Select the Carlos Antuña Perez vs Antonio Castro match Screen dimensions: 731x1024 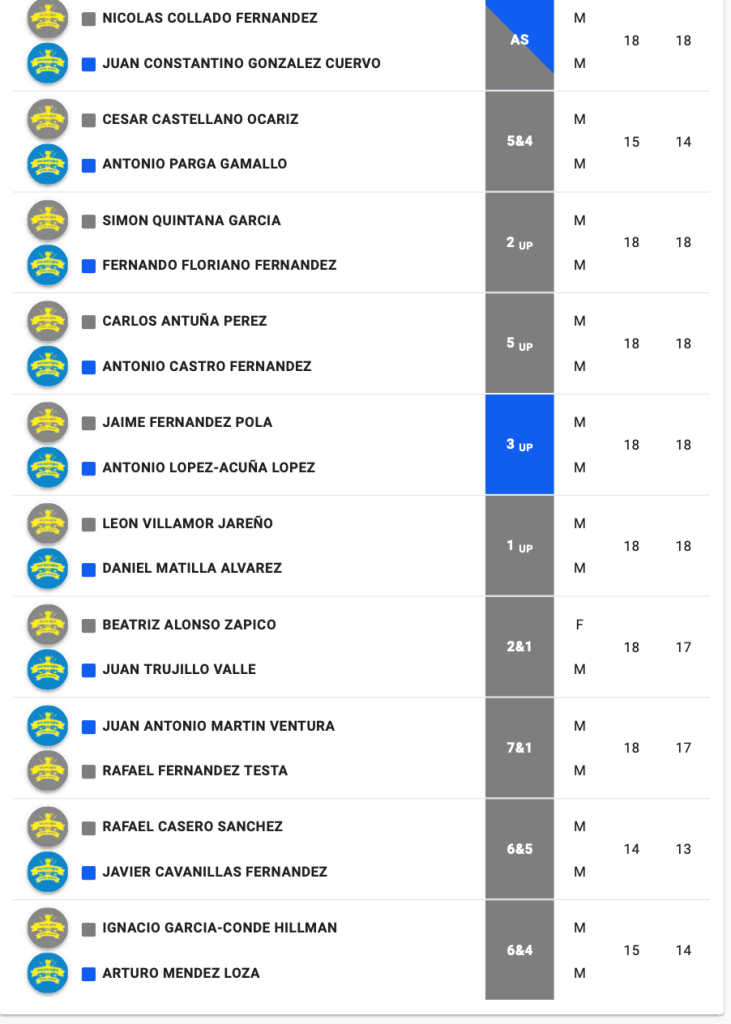coord(519,344)
